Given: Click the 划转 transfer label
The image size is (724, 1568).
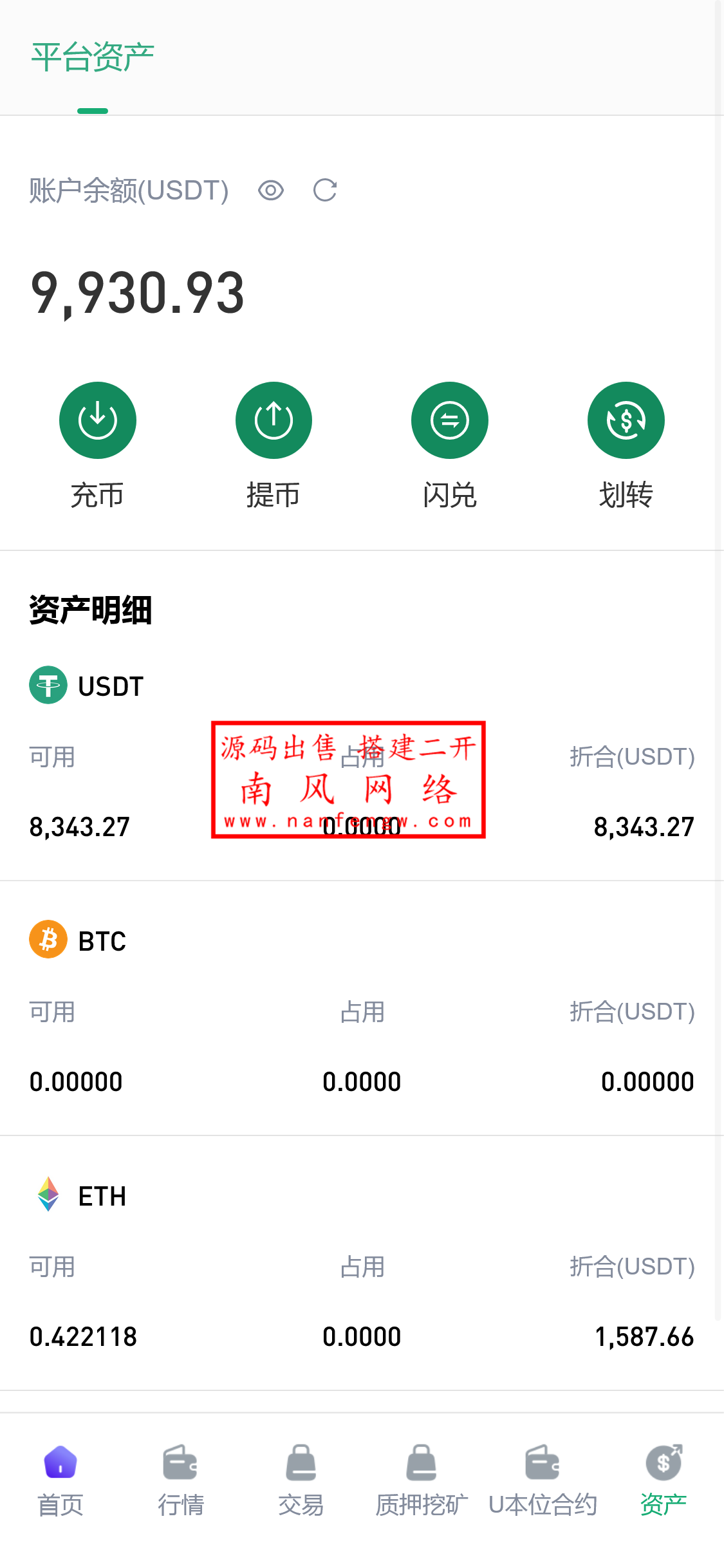Looking at the screenshot, I should coord(626,494).
